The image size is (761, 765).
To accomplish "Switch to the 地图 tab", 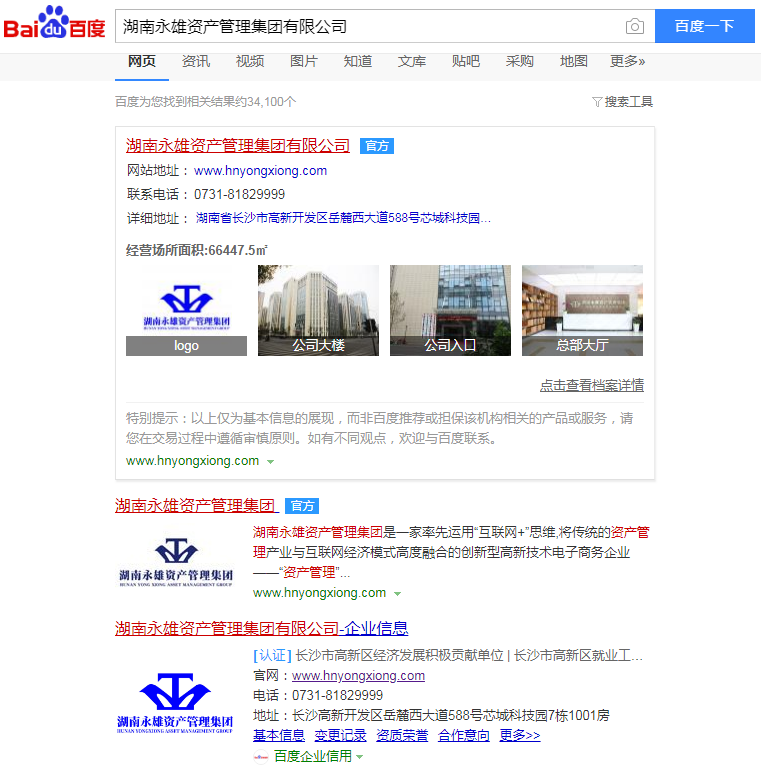I will coord(574,61).
